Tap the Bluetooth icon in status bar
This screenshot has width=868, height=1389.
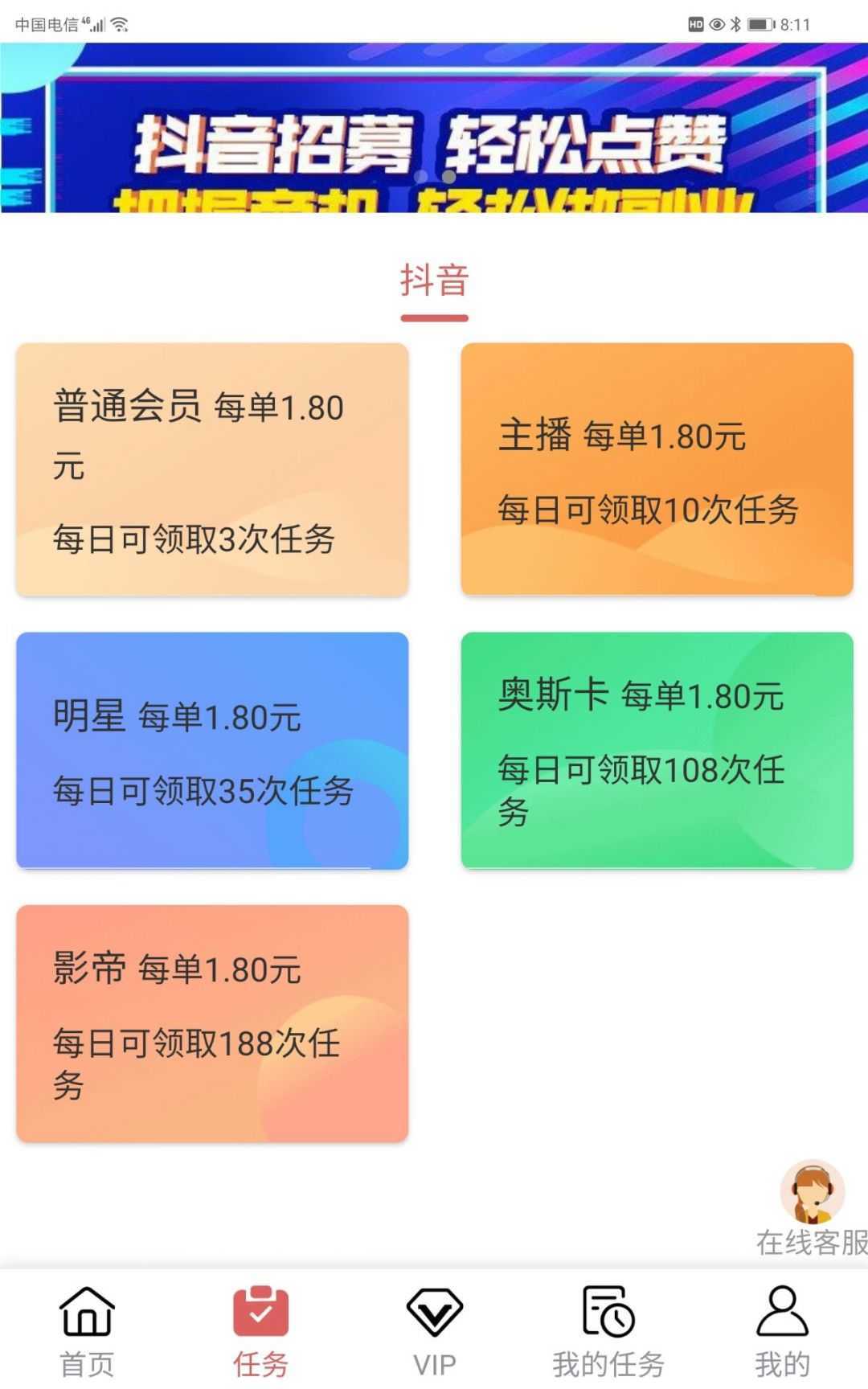[x=735, y=23]
